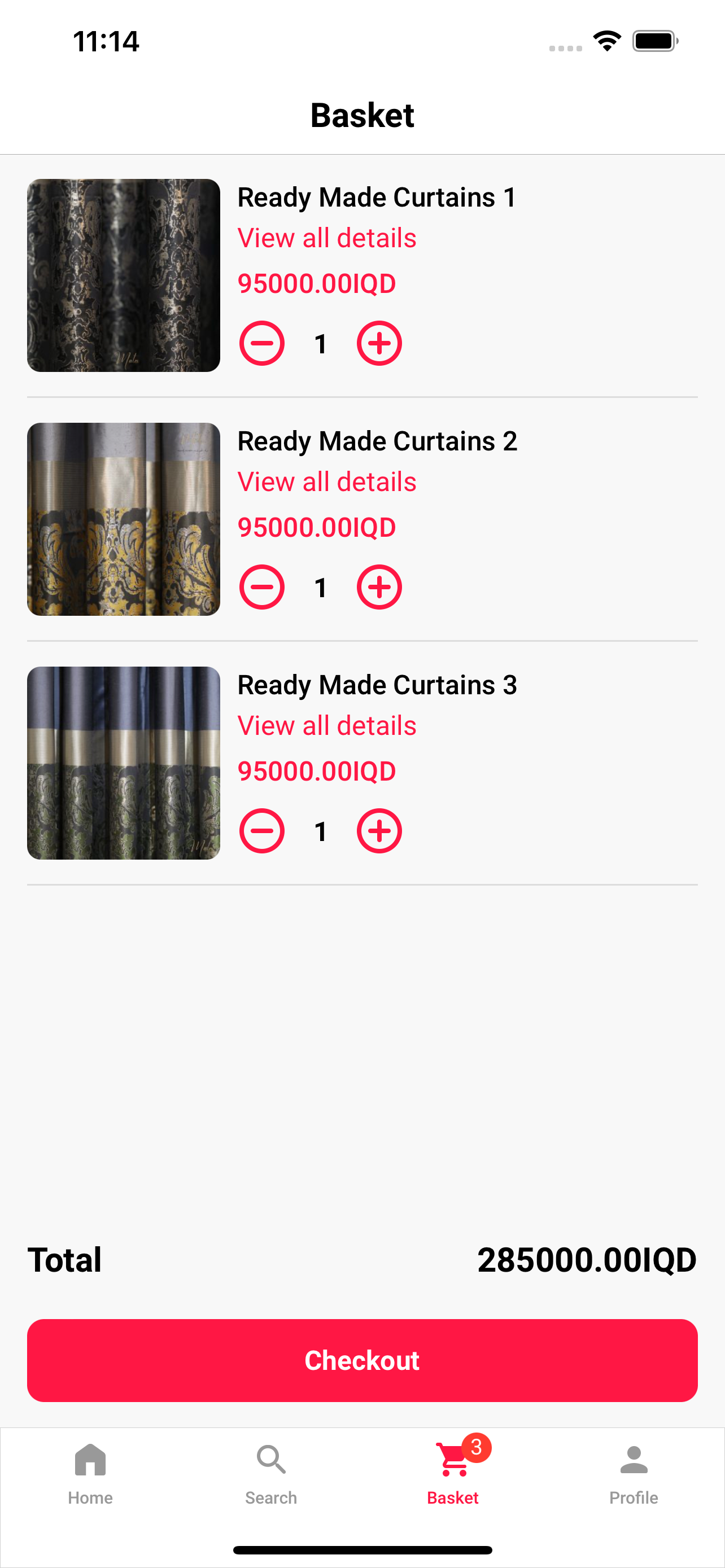Decrease quantity of Ready Made Curtains 1
Viewport: 725px width, 1568px height.
click(x=262, y=342)
